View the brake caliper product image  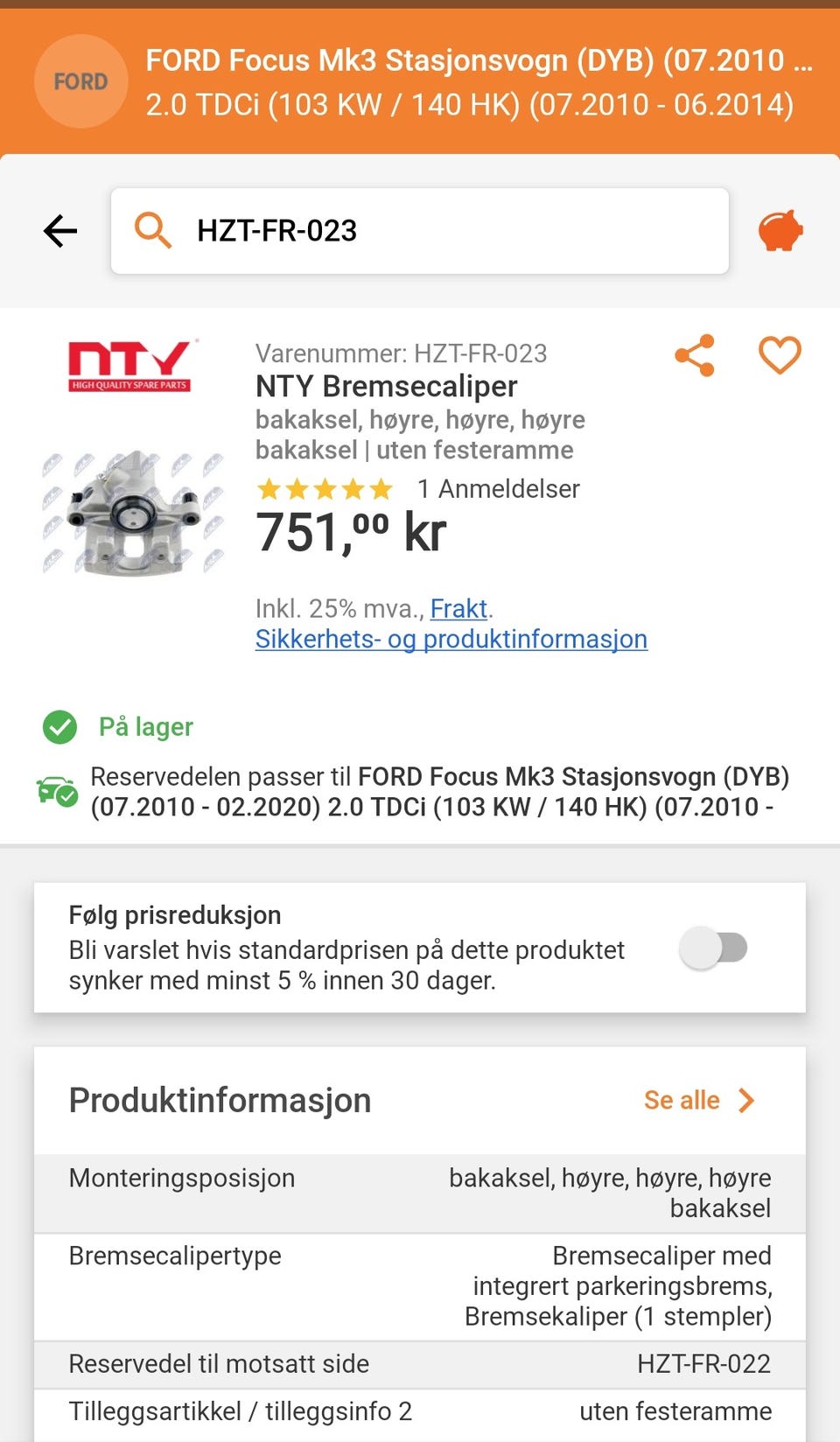coord(133,512)
